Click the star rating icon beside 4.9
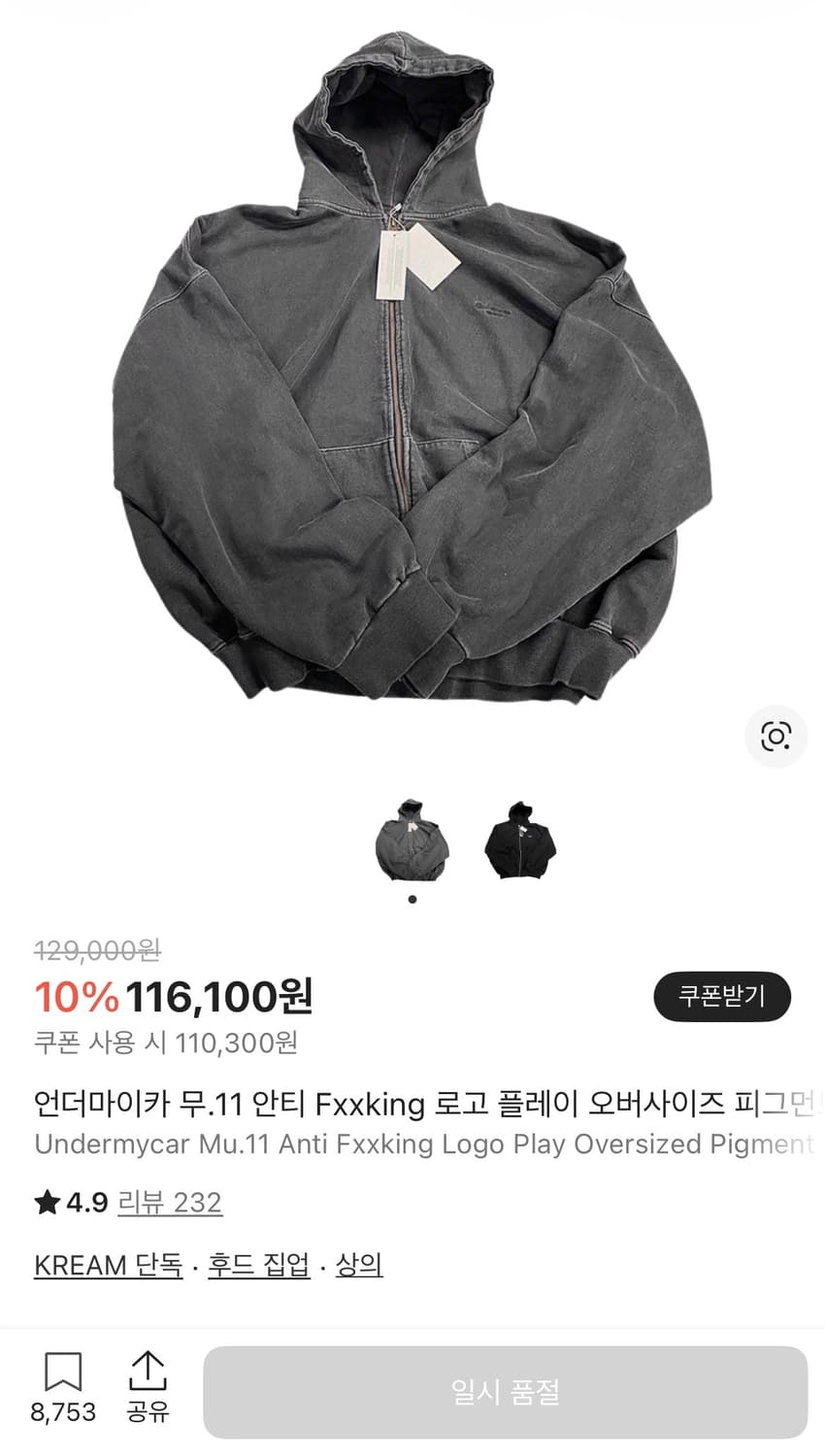 (x=43, y=1201)
